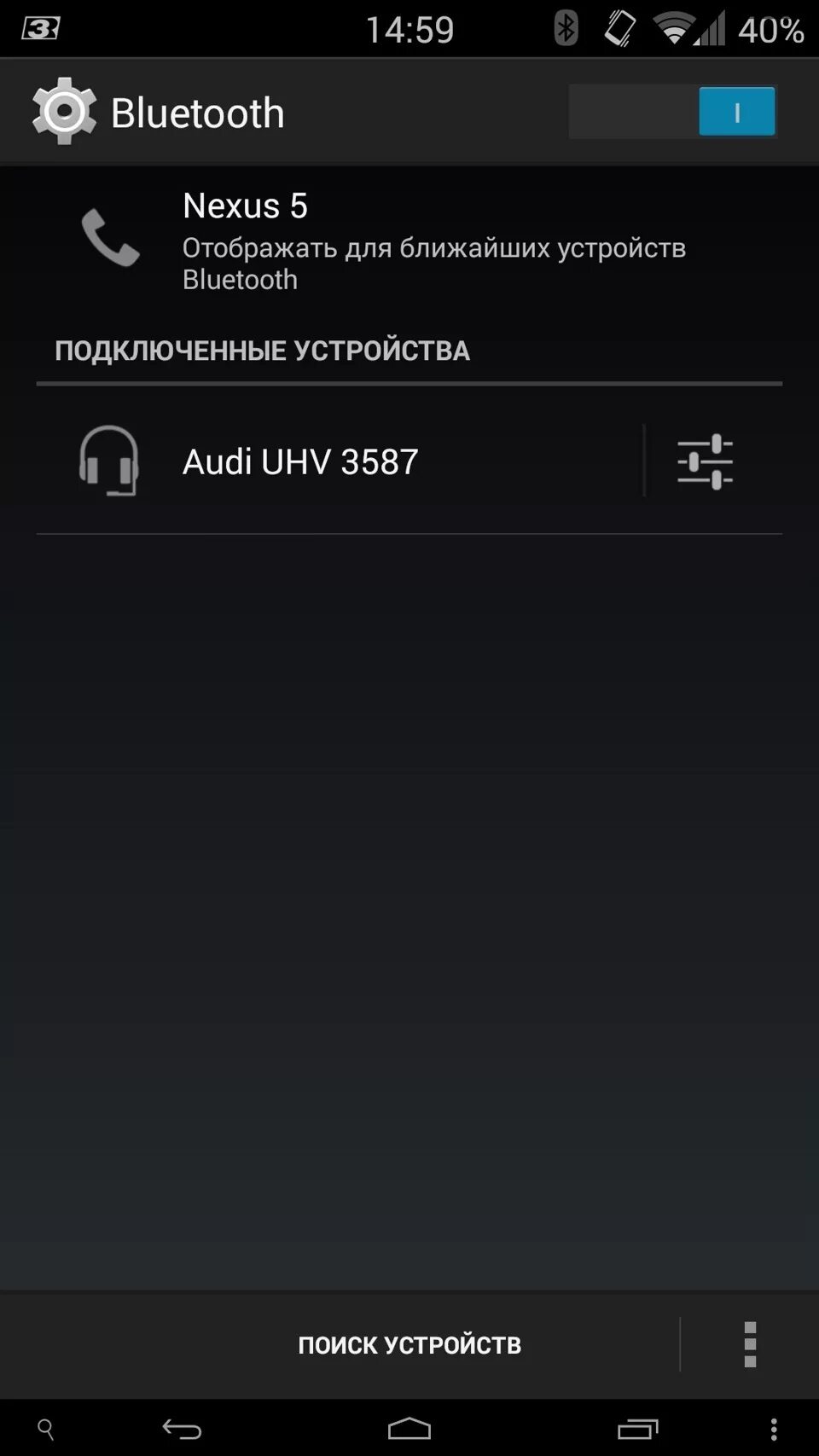Turn off the Bluetooth switch
The width and height of the screenshot is (819, 1456).
tap(672, 112)
